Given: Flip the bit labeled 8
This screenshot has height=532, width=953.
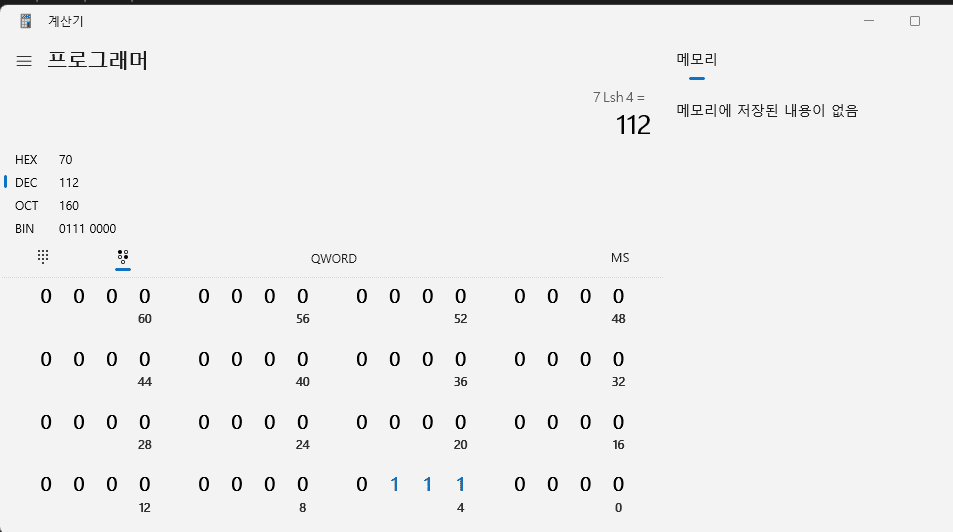Looking at the screenshot, I should pyautogui.click(x=302, y=485).
